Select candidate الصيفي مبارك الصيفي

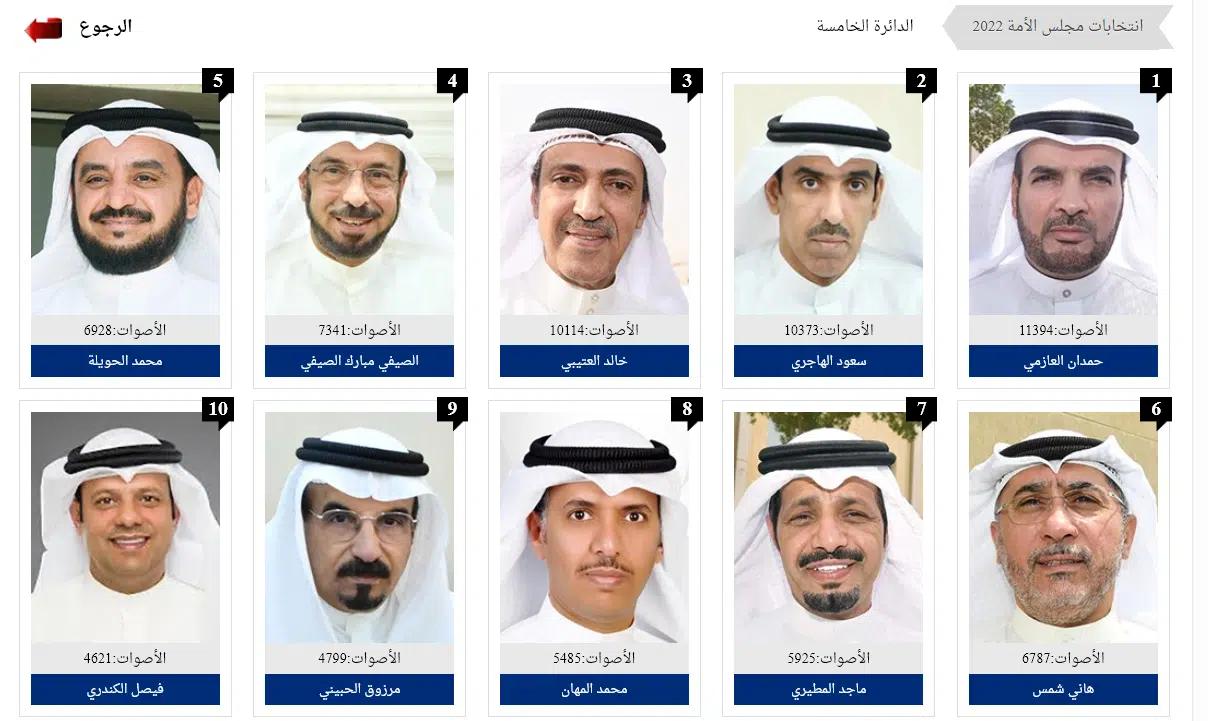359,361
